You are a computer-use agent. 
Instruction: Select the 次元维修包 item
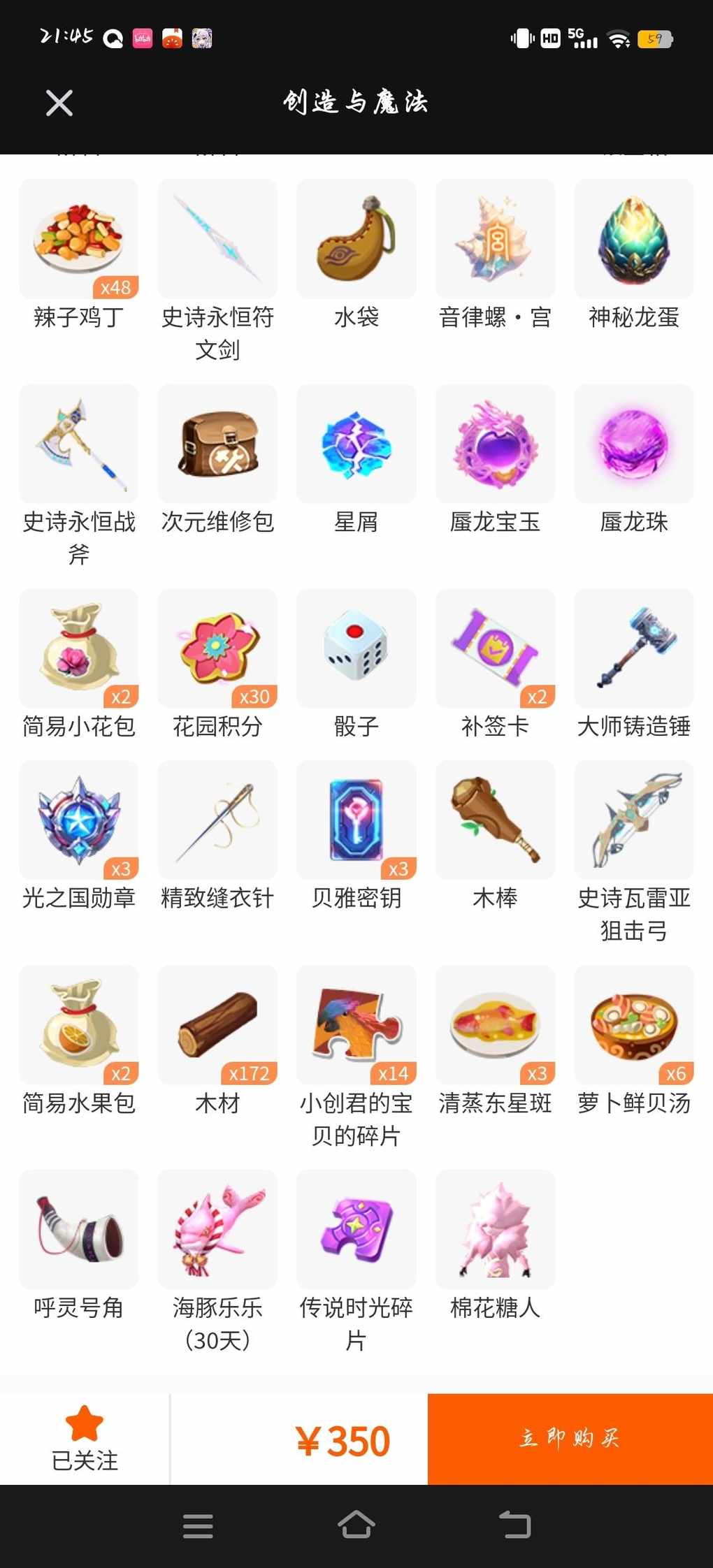pyautogui.click(x=217, y=444)
